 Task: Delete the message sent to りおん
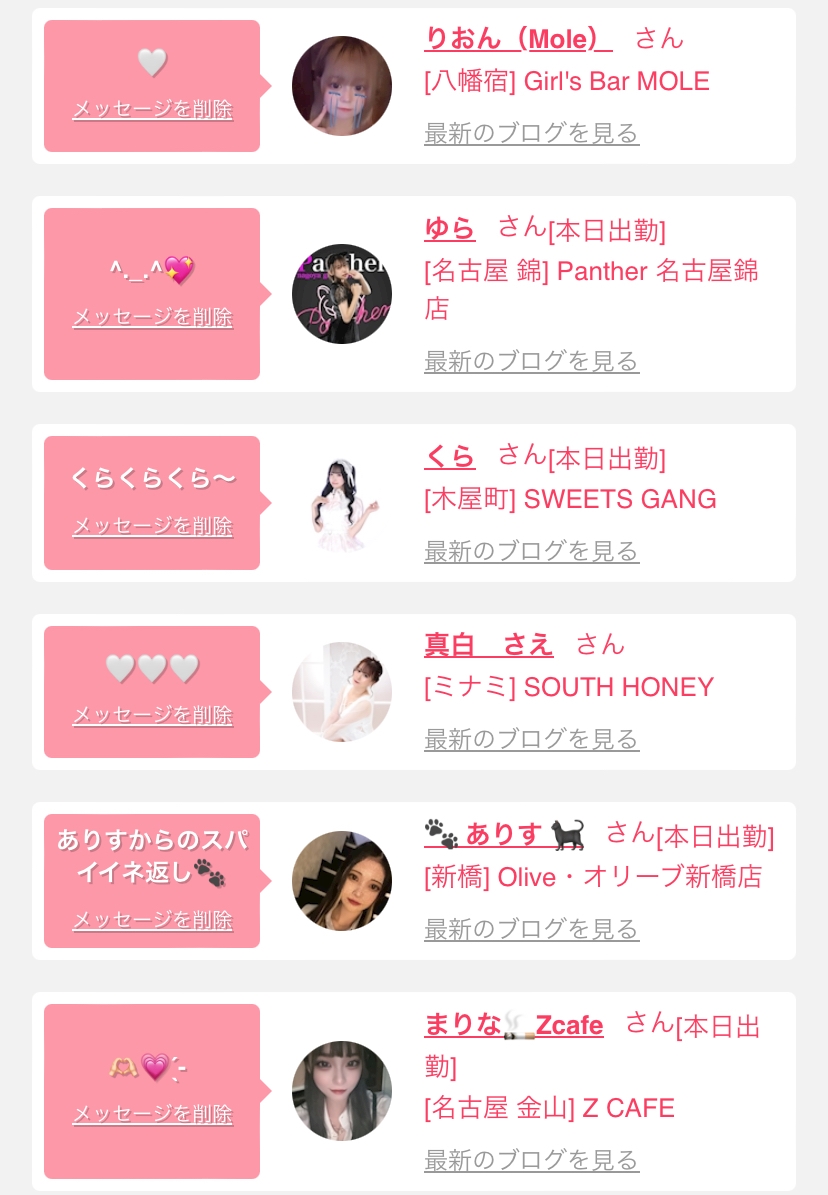click(x=152, y=109)
